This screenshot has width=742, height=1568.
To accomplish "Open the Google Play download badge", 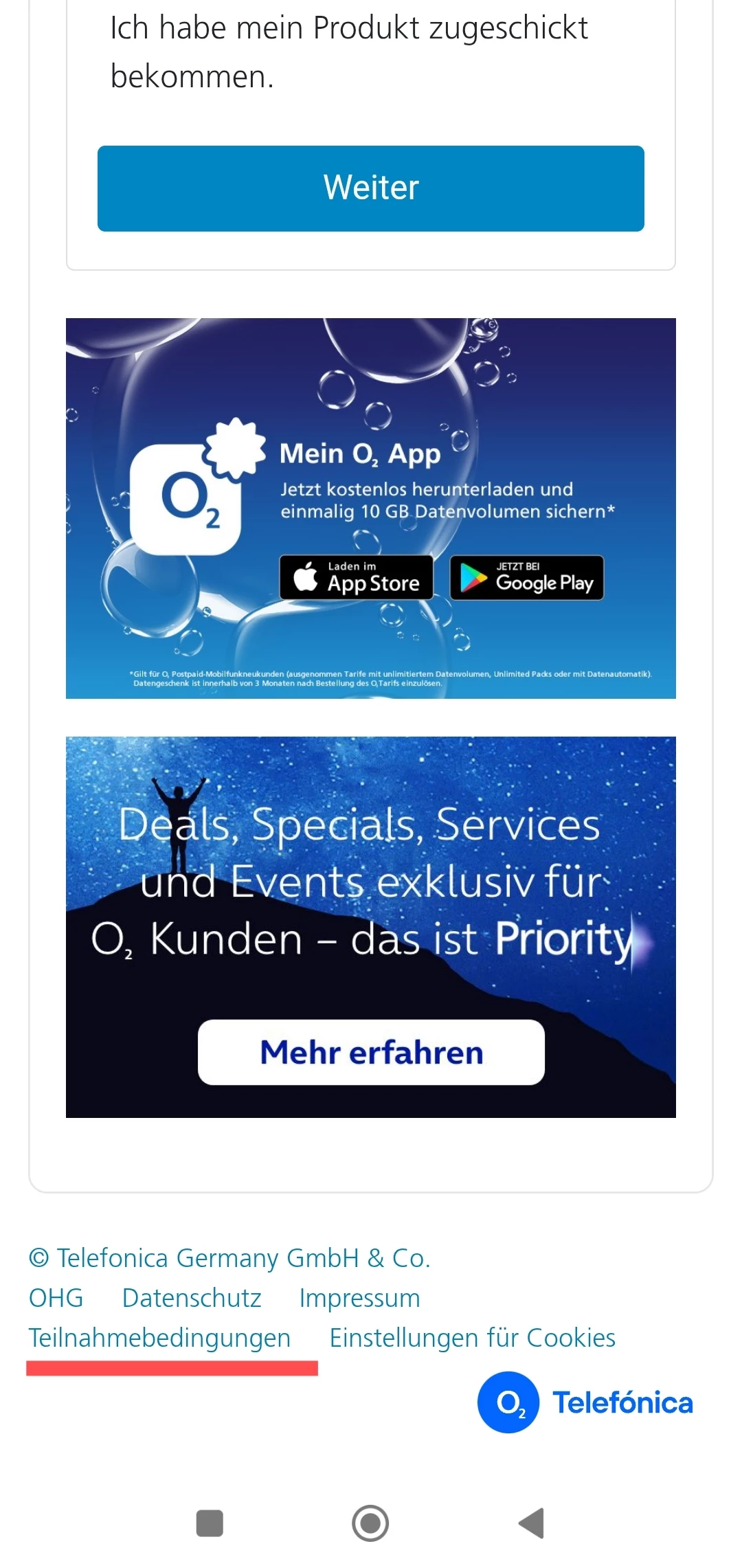I will (527, 577).
